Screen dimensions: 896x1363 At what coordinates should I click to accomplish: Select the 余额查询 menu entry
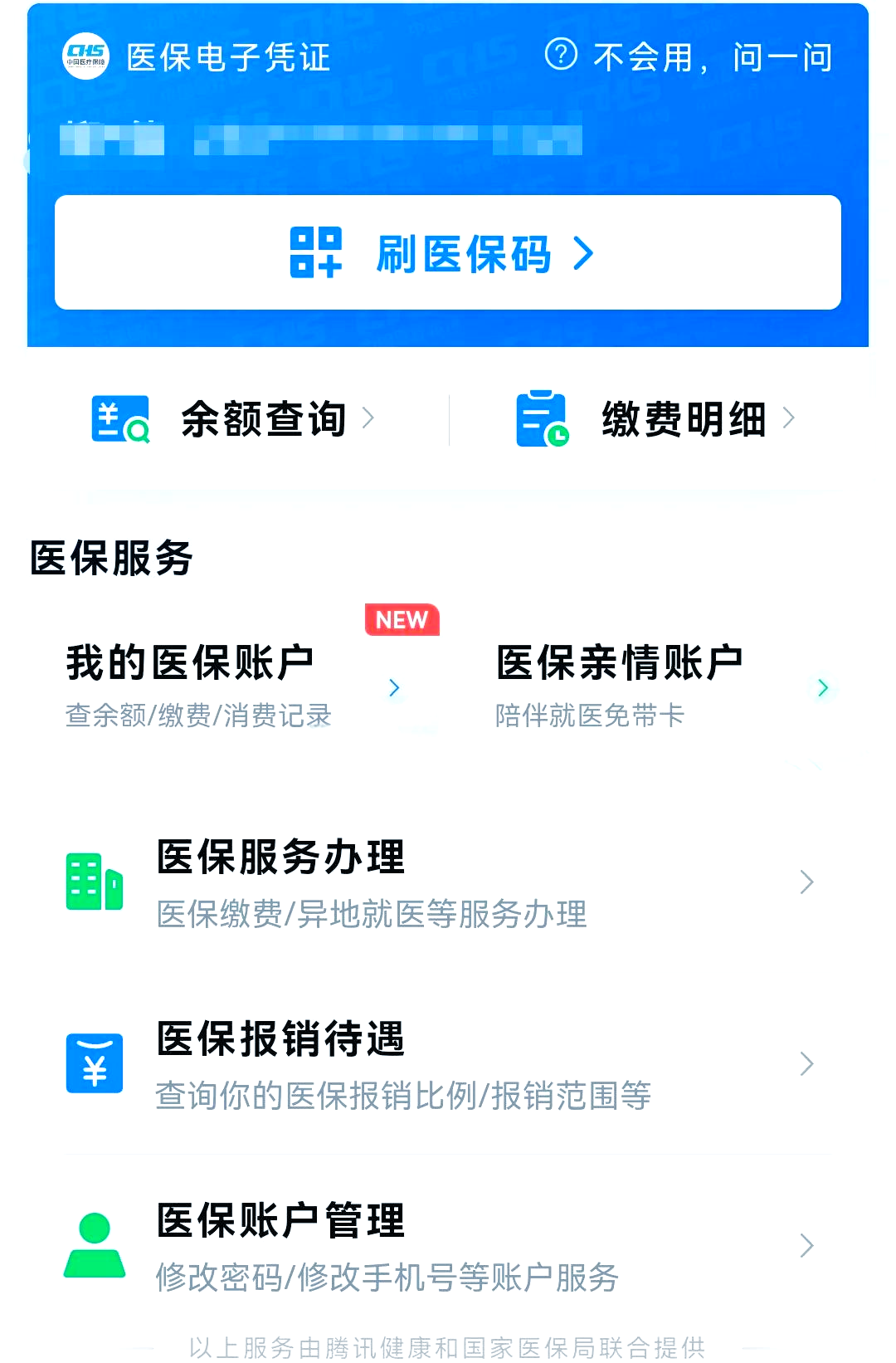pyautogui.click(x=260, y=419)
